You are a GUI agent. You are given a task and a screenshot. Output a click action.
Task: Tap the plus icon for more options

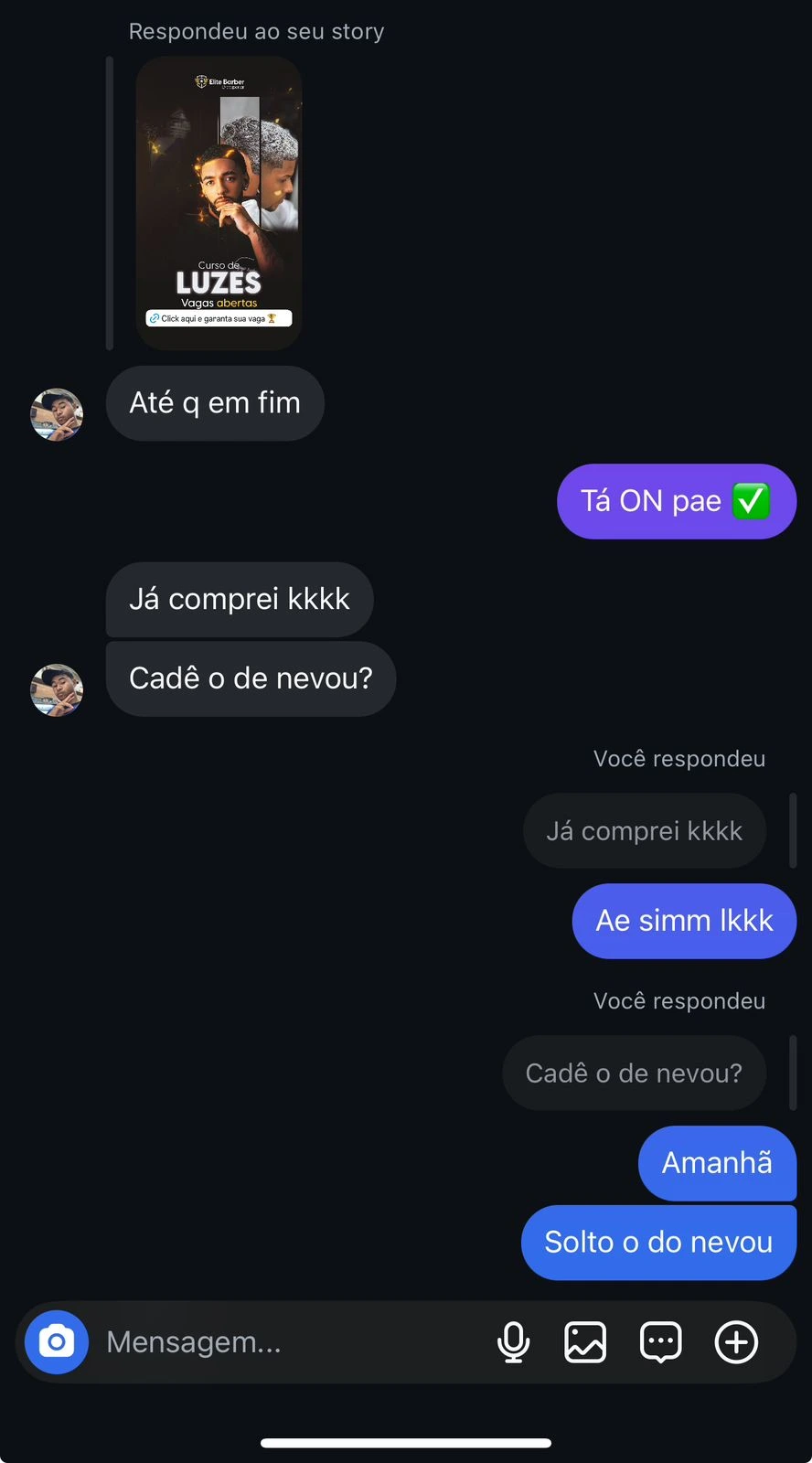[736, 1342]
